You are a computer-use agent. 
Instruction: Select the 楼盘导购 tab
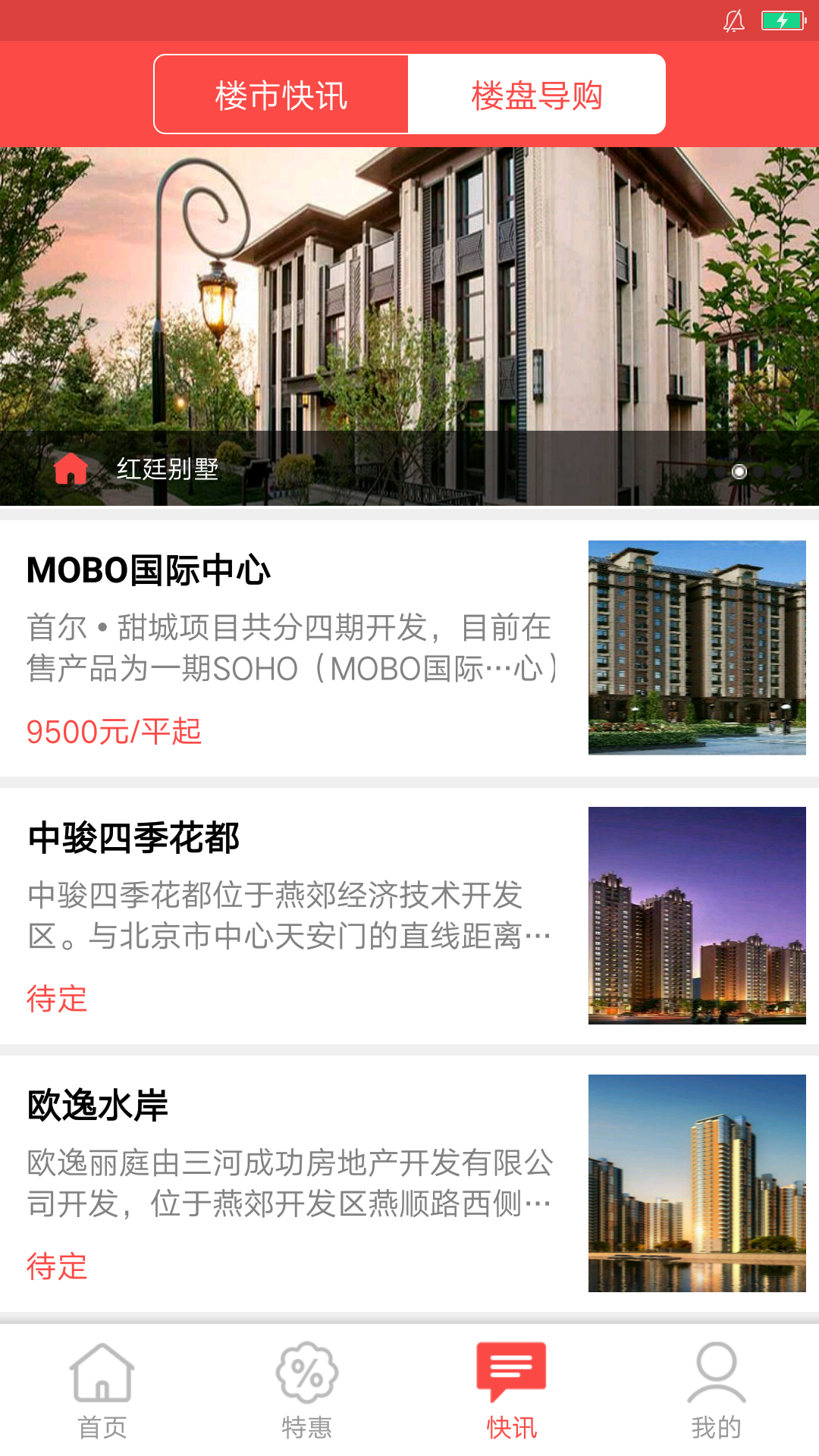coord(536,95)
